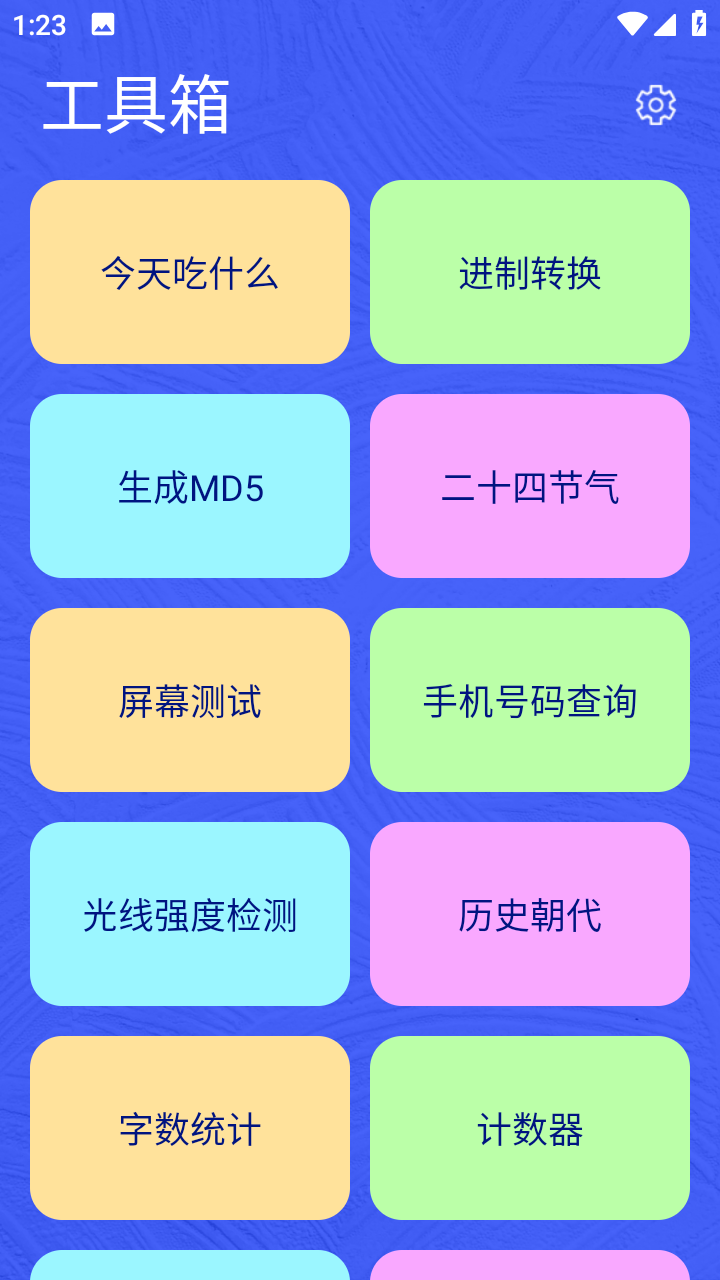This screenshot has height=1280, width=720.
Task: Open 生成MD5 generator
Action: tap(190, 486)
